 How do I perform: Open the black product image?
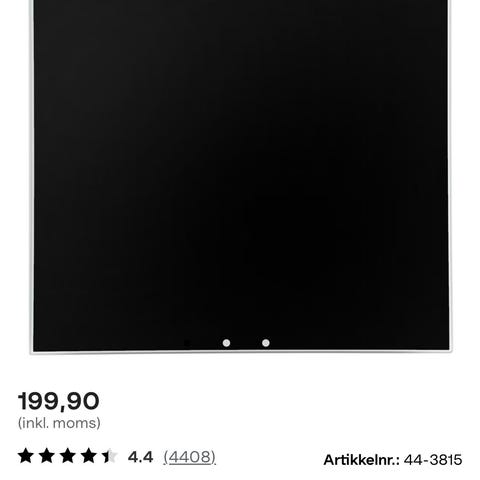point(241,176)
